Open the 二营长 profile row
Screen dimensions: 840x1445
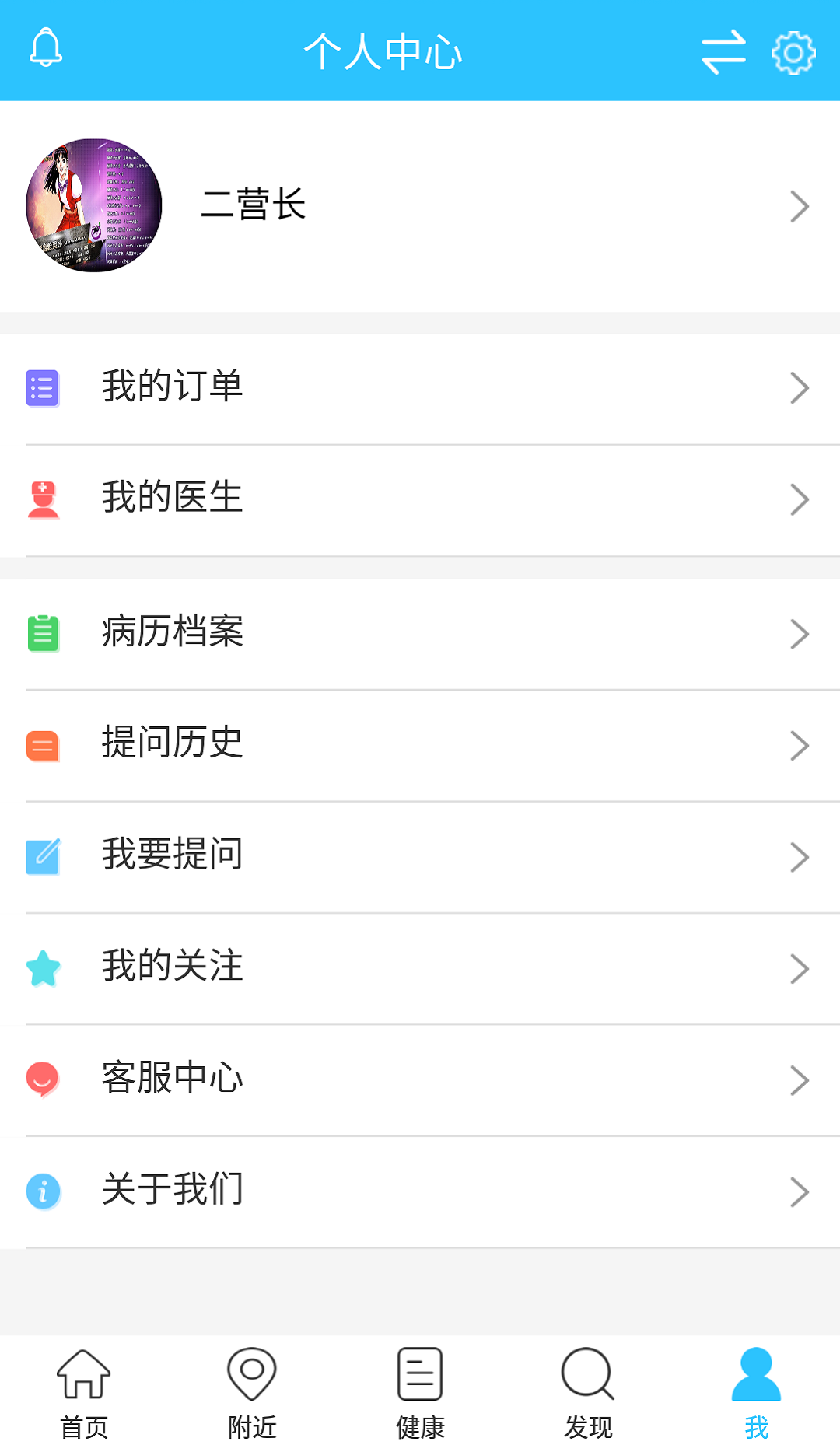(x=420, y=206)
